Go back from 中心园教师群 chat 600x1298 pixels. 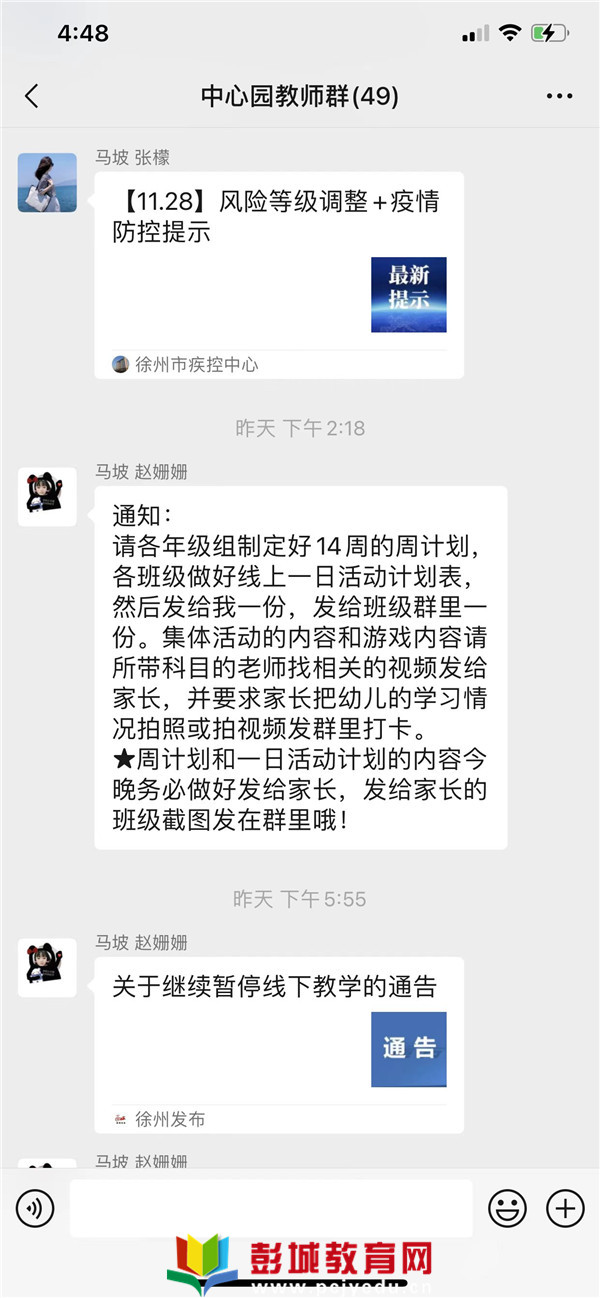[32, 96]
